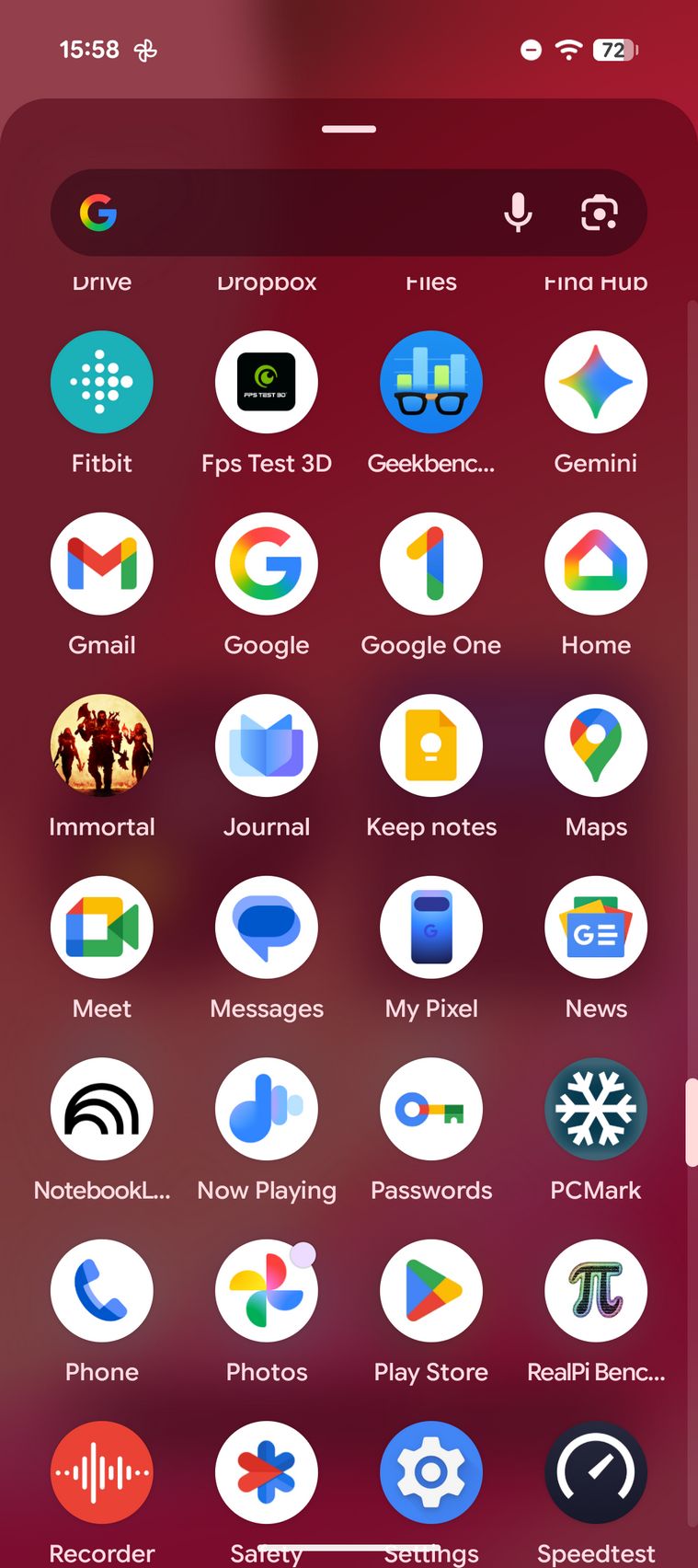Open the Immortal game

click(x=102, y=745)
